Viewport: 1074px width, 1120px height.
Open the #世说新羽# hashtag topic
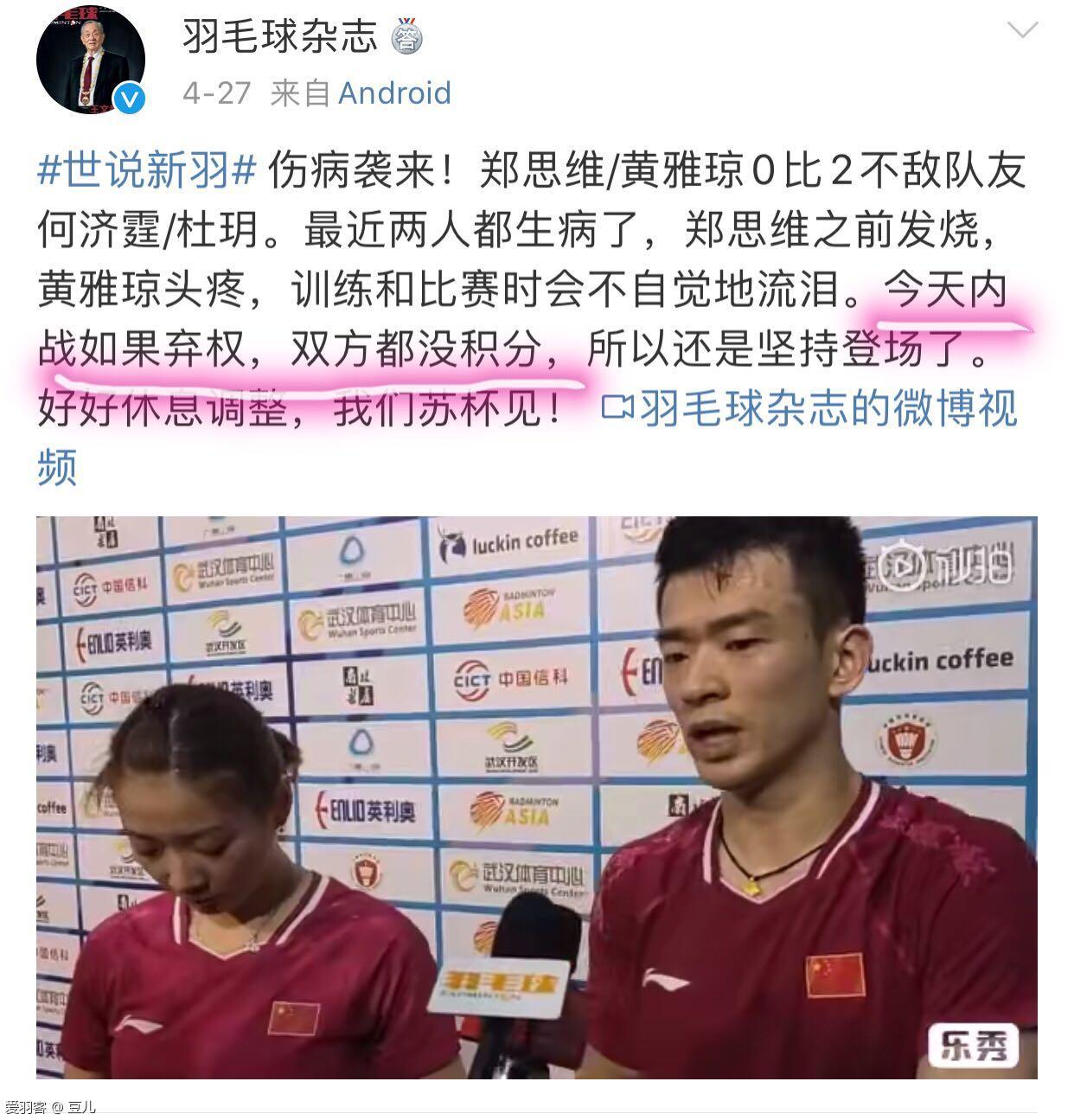[x=147, y=170]
